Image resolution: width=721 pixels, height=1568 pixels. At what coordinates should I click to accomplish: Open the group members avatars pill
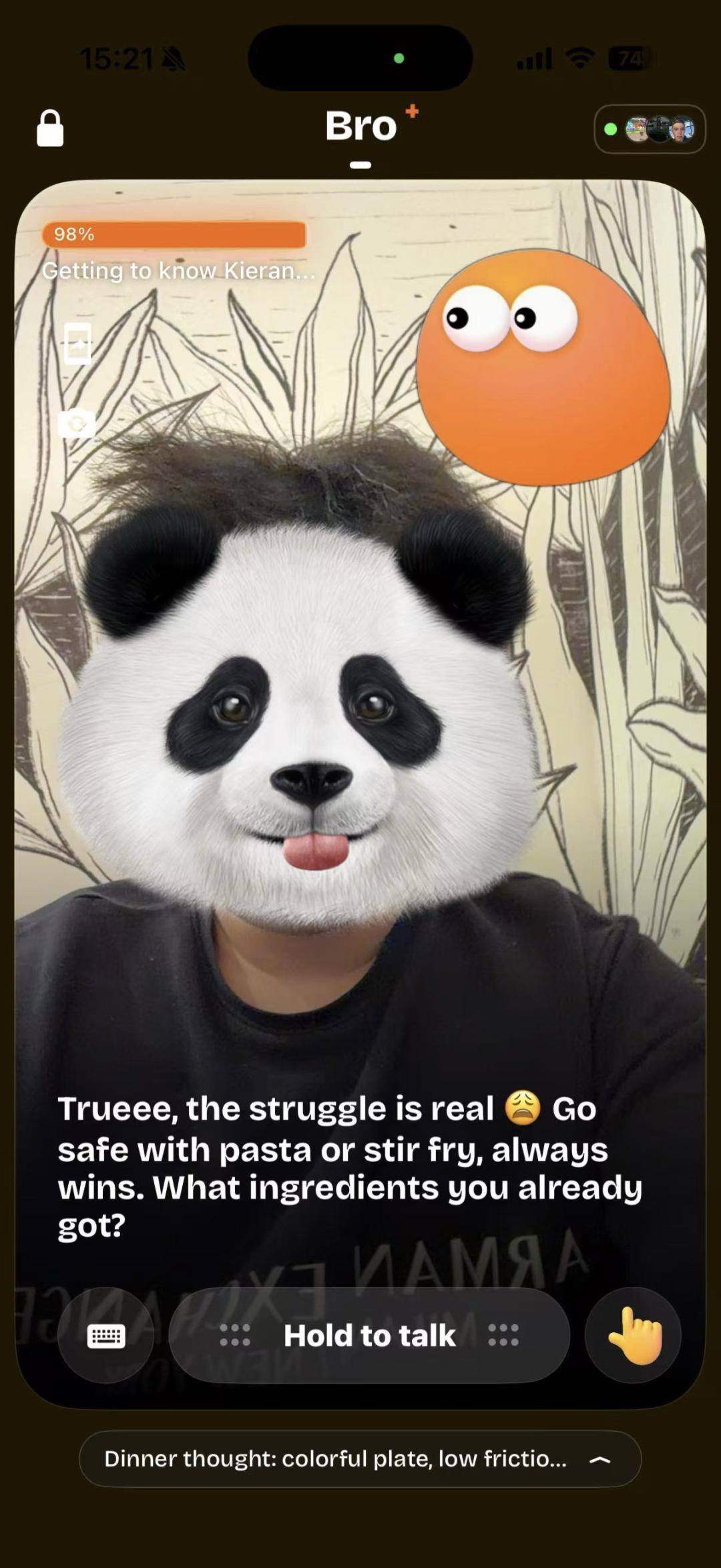650,130
